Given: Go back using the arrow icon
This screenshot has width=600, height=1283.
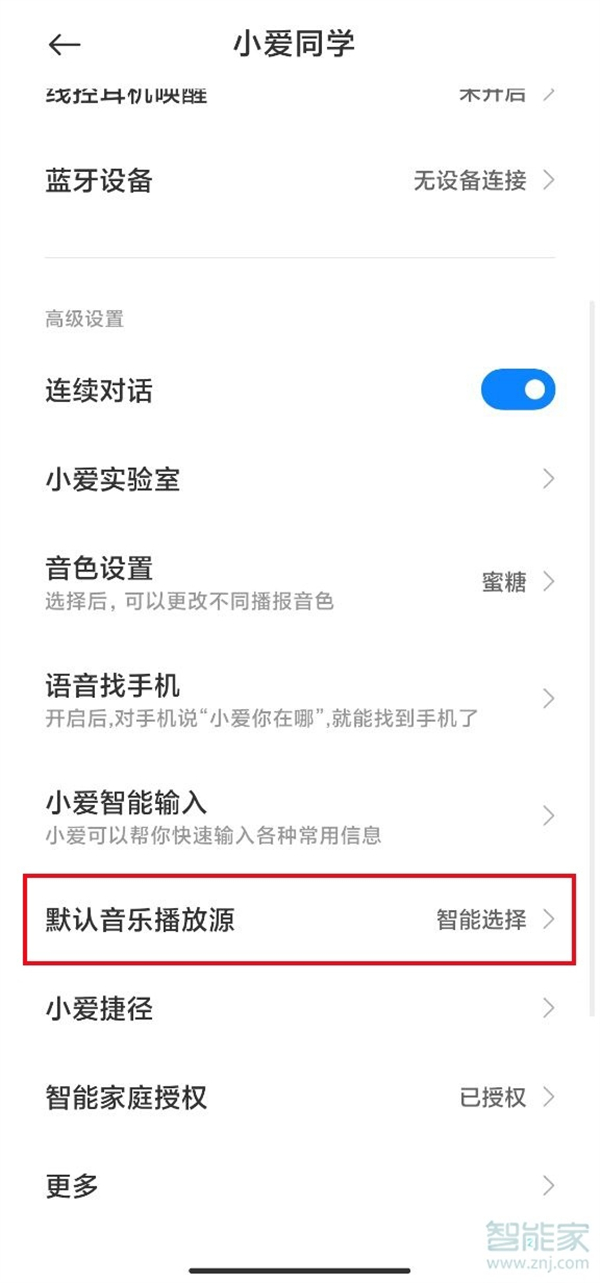Looking at the screenshot, I should 64,45.
